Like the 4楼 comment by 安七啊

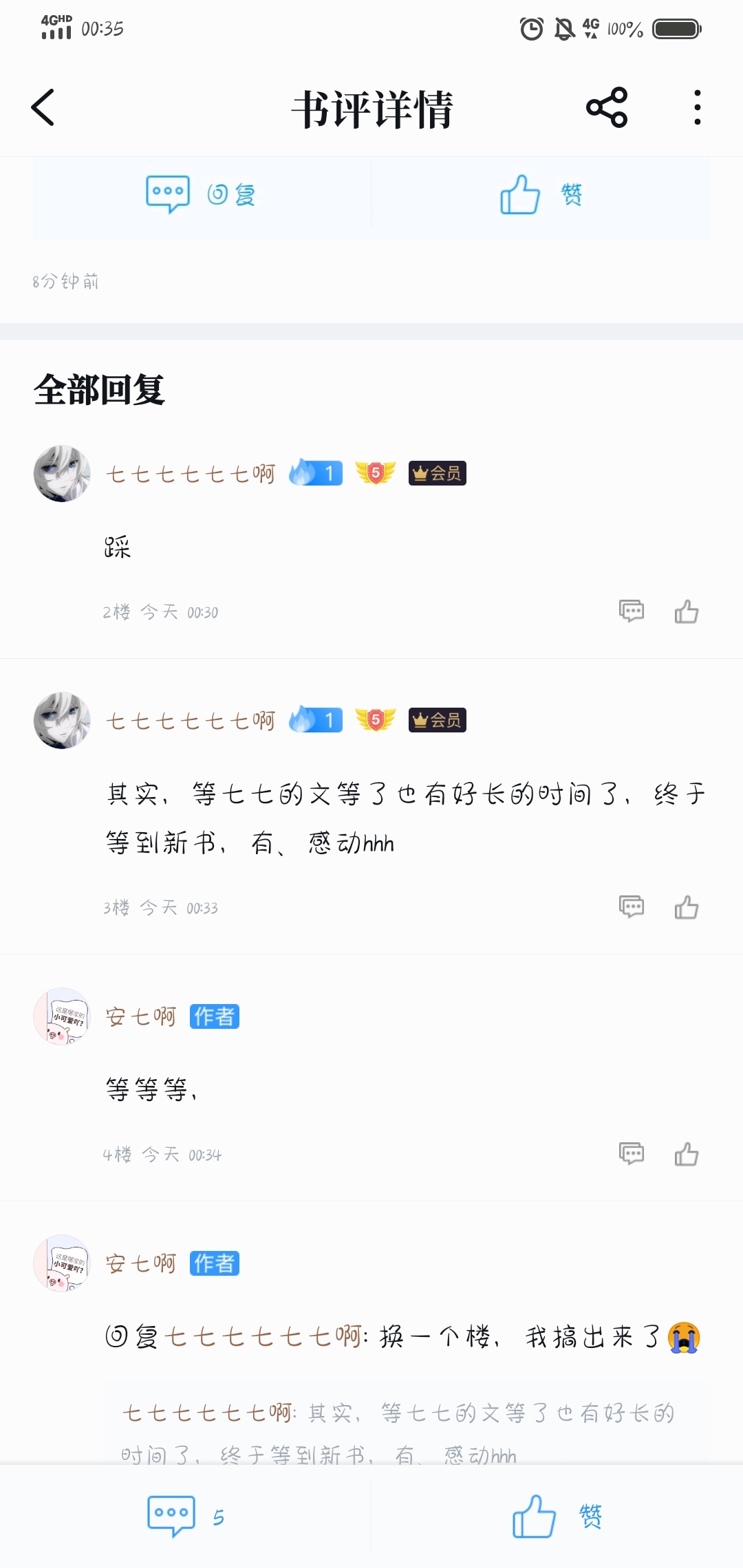(x=686, y=1153)
